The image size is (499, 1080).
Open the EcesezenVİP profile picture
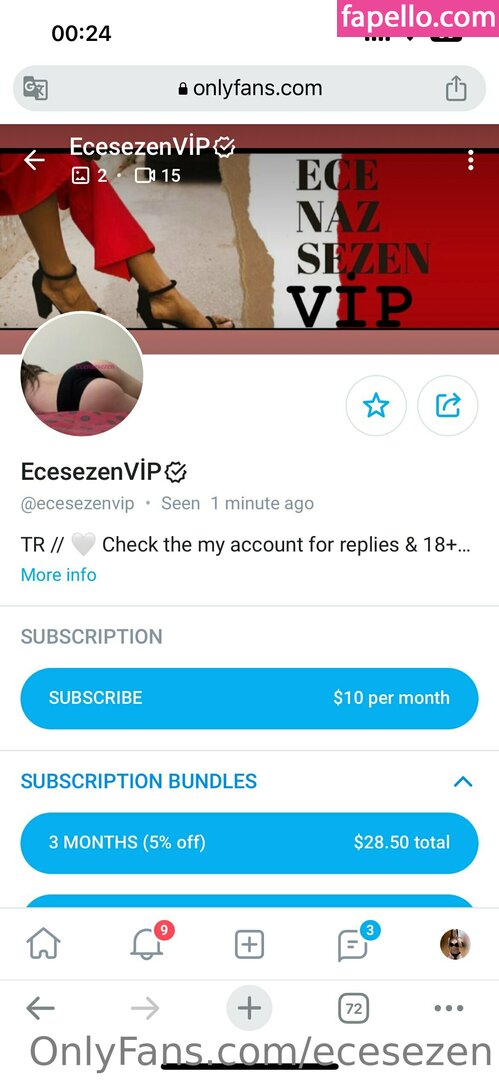click(x=82, y=374)
